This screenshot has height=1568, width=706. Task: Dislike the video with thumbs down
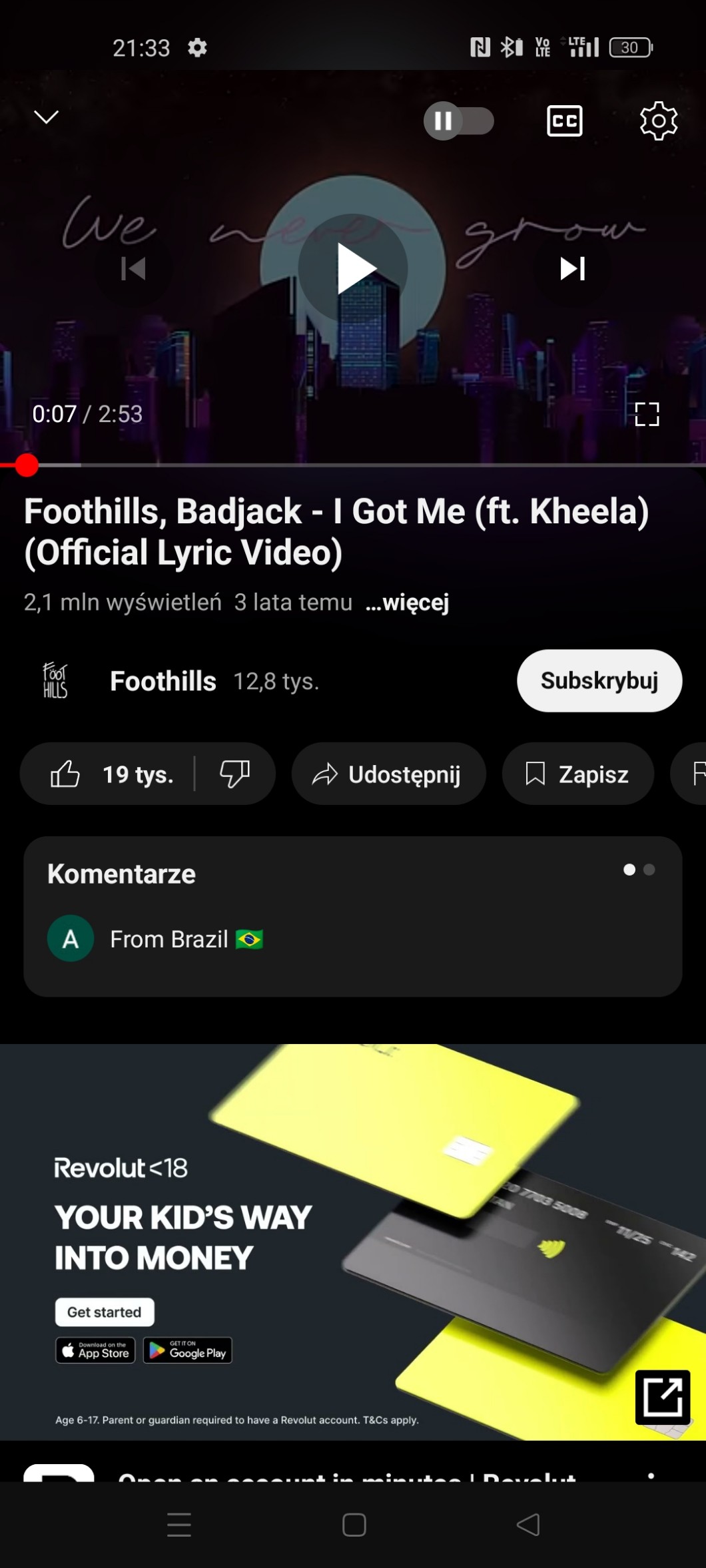point(234,774)
